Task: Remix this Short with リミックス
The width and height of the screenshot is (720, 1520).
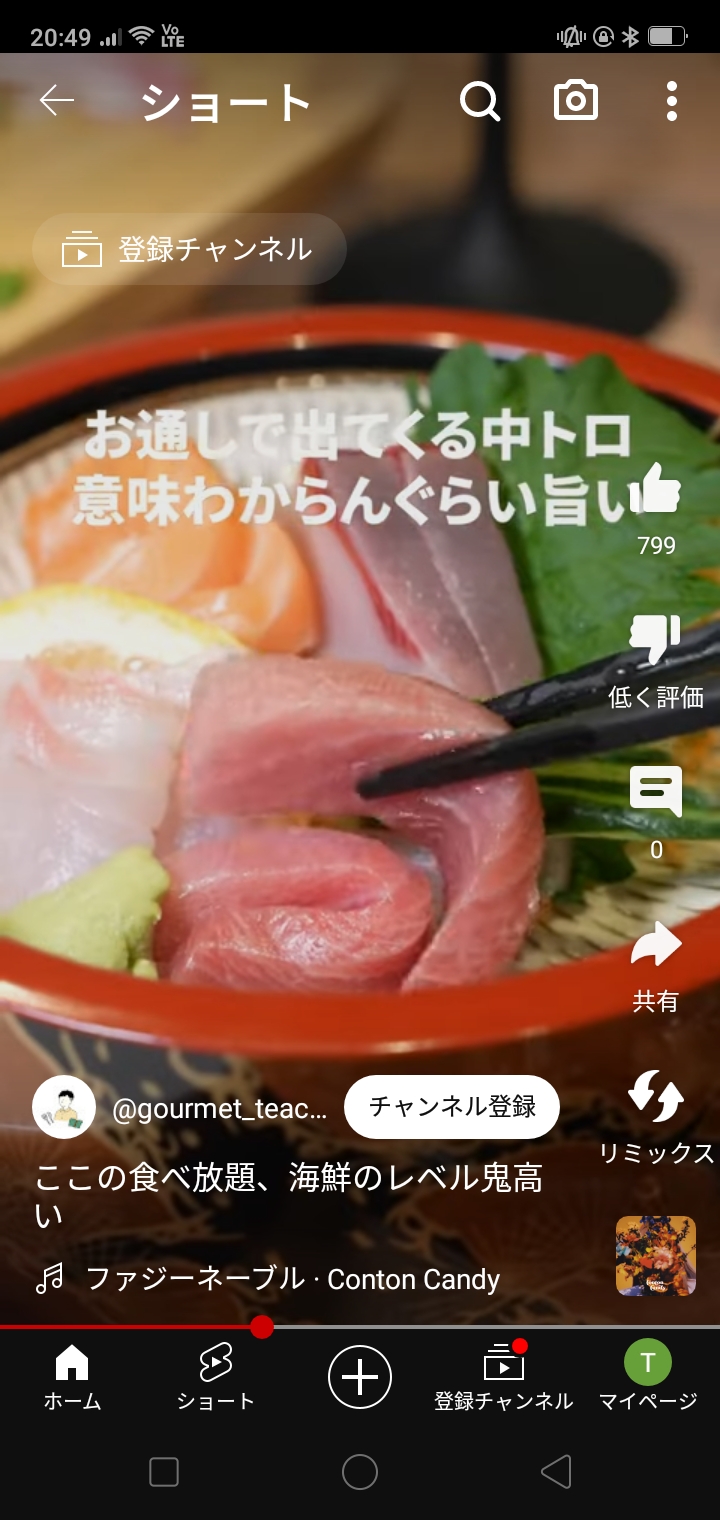Action: (656, 1098)
